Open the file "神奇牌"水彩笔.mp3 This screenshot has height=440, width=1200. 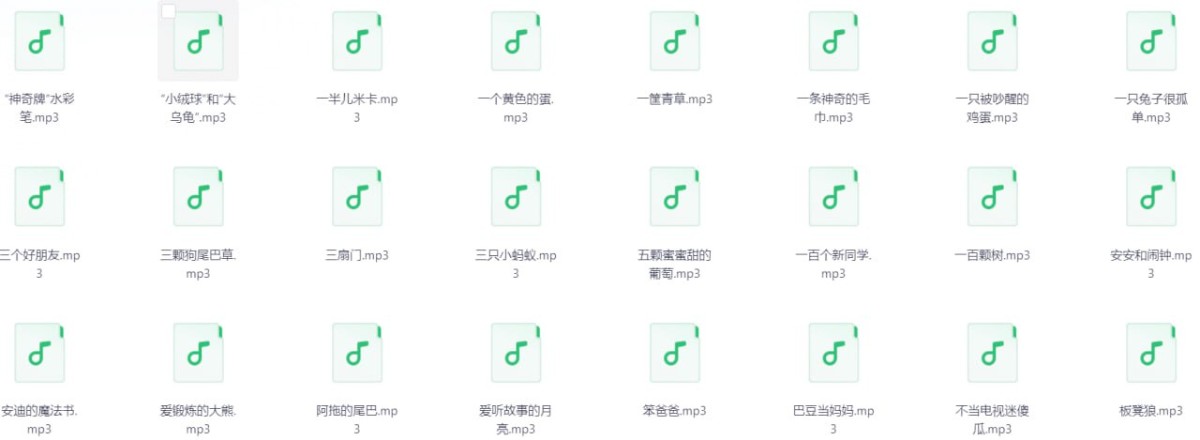[40, 41]
